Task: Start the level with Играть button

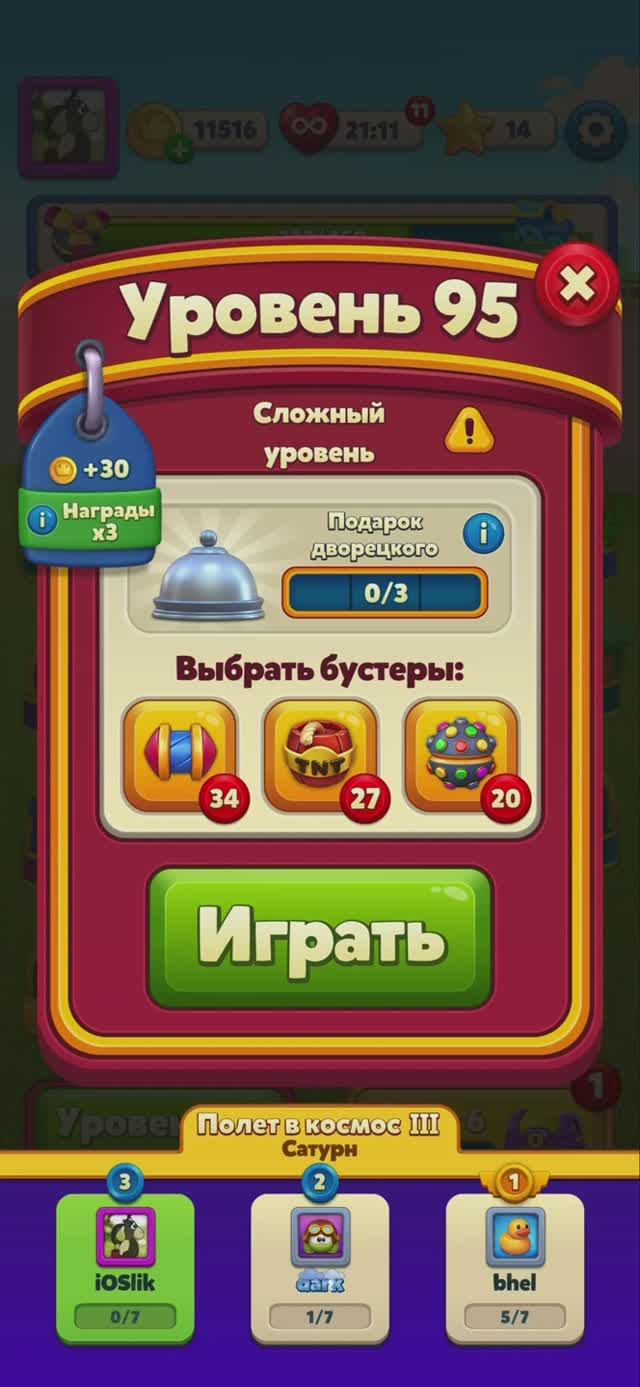Action: coord(320,937)
